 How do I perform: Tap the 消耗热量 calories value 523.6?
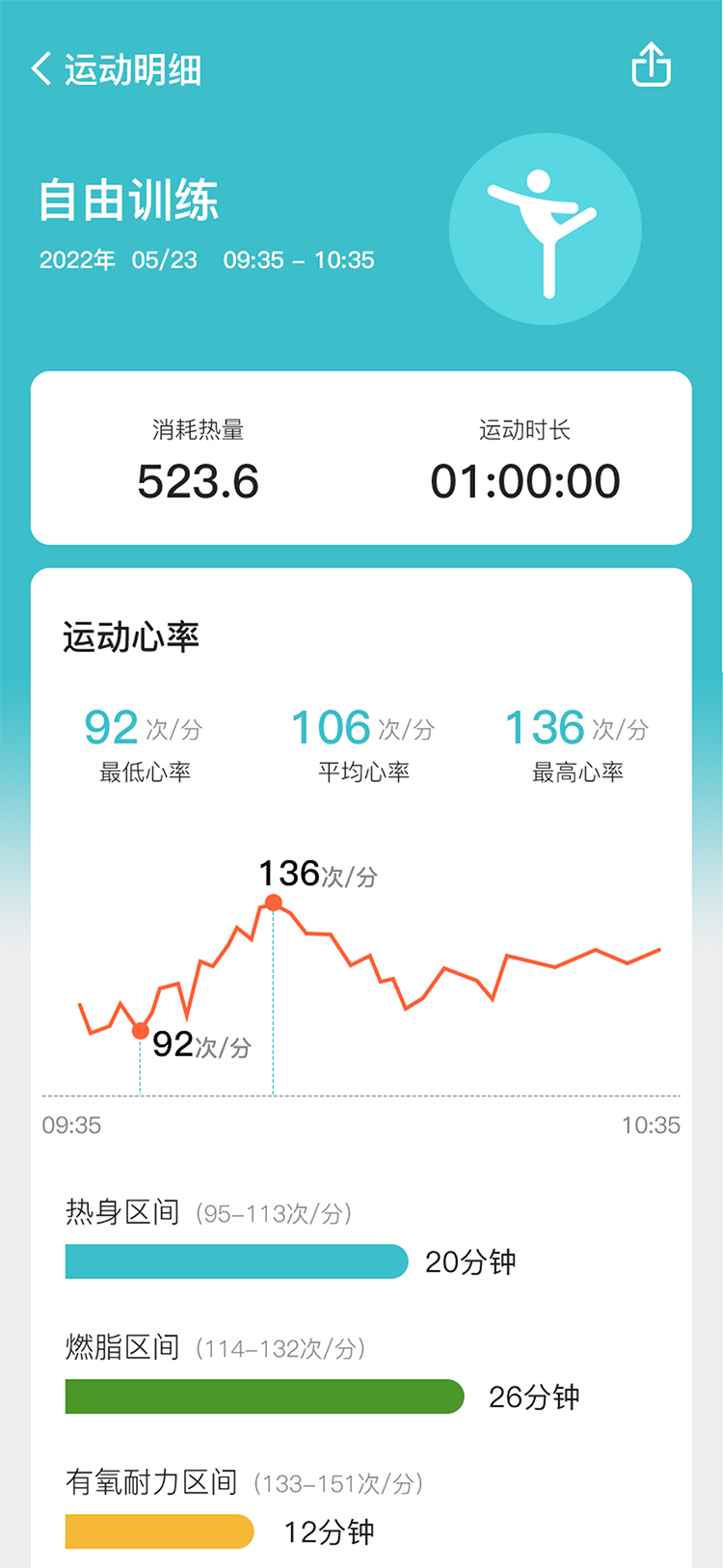pos(200,480)
